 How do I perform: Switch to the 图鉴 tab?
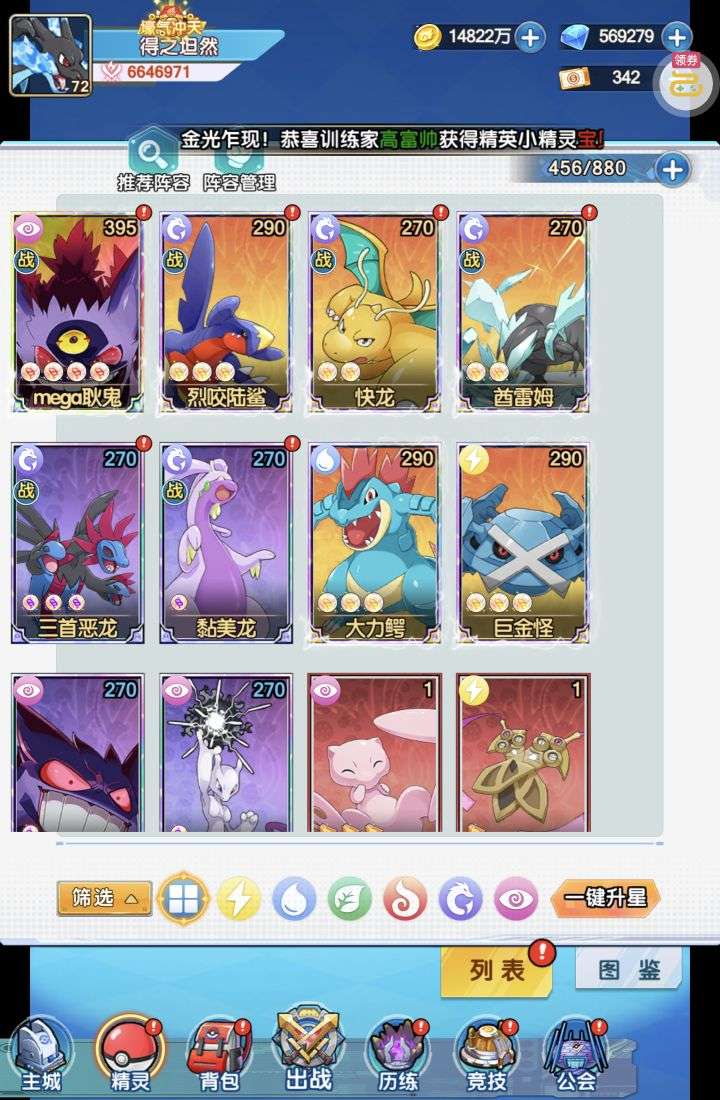tap(629, 969)
